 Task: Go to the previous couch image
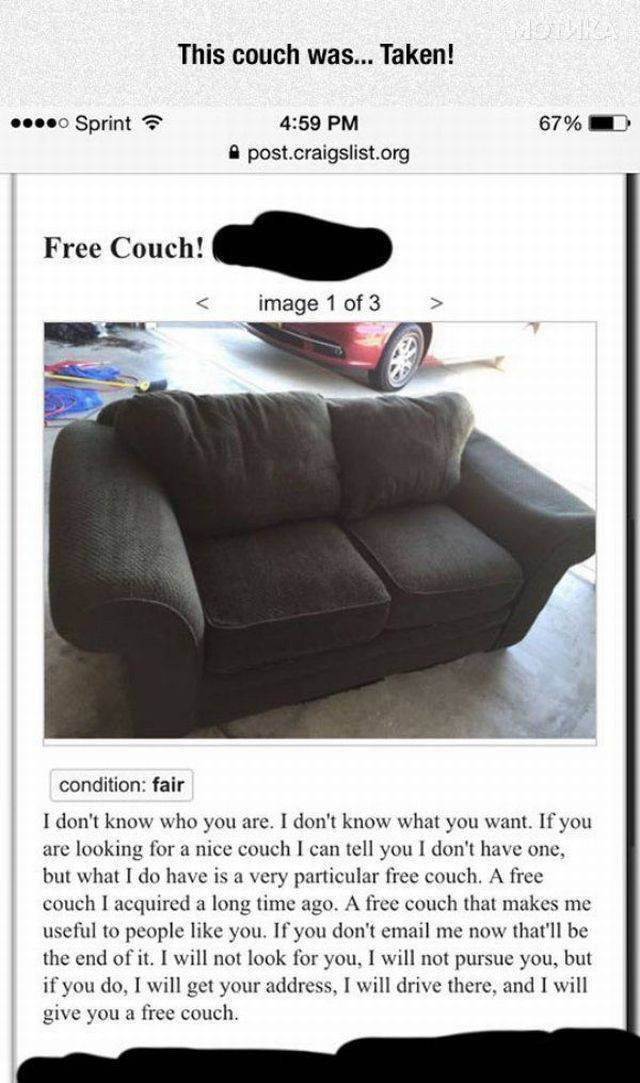200,301
